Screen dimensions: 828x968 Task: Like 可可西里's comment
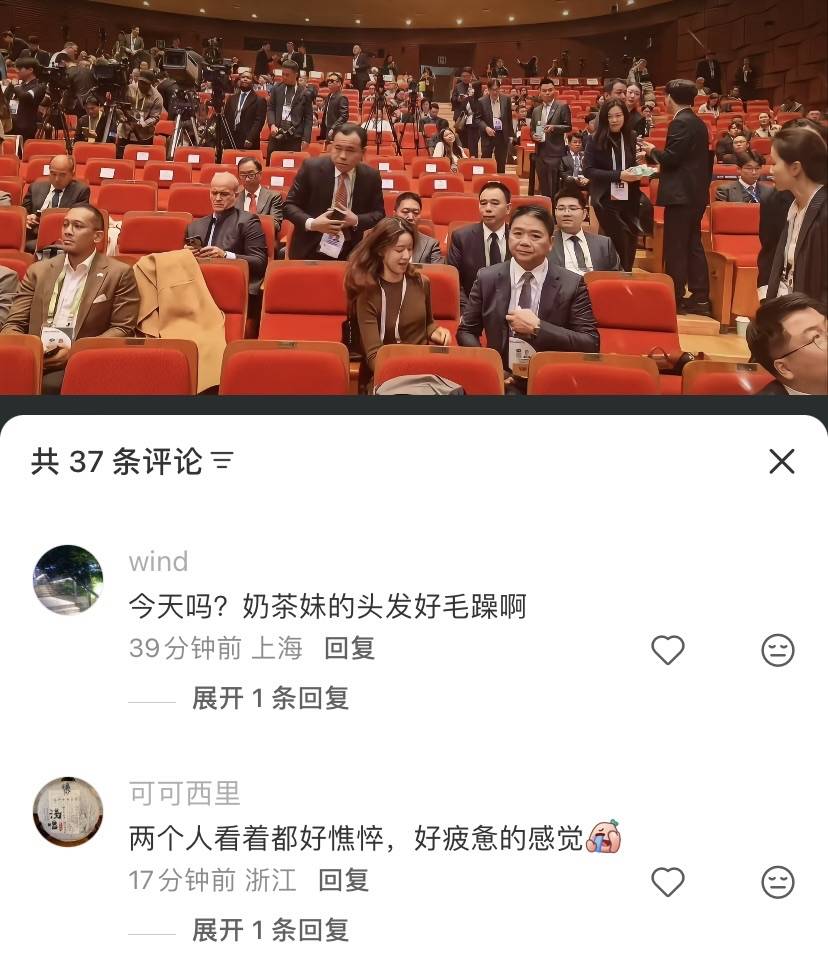coord(668,882)
